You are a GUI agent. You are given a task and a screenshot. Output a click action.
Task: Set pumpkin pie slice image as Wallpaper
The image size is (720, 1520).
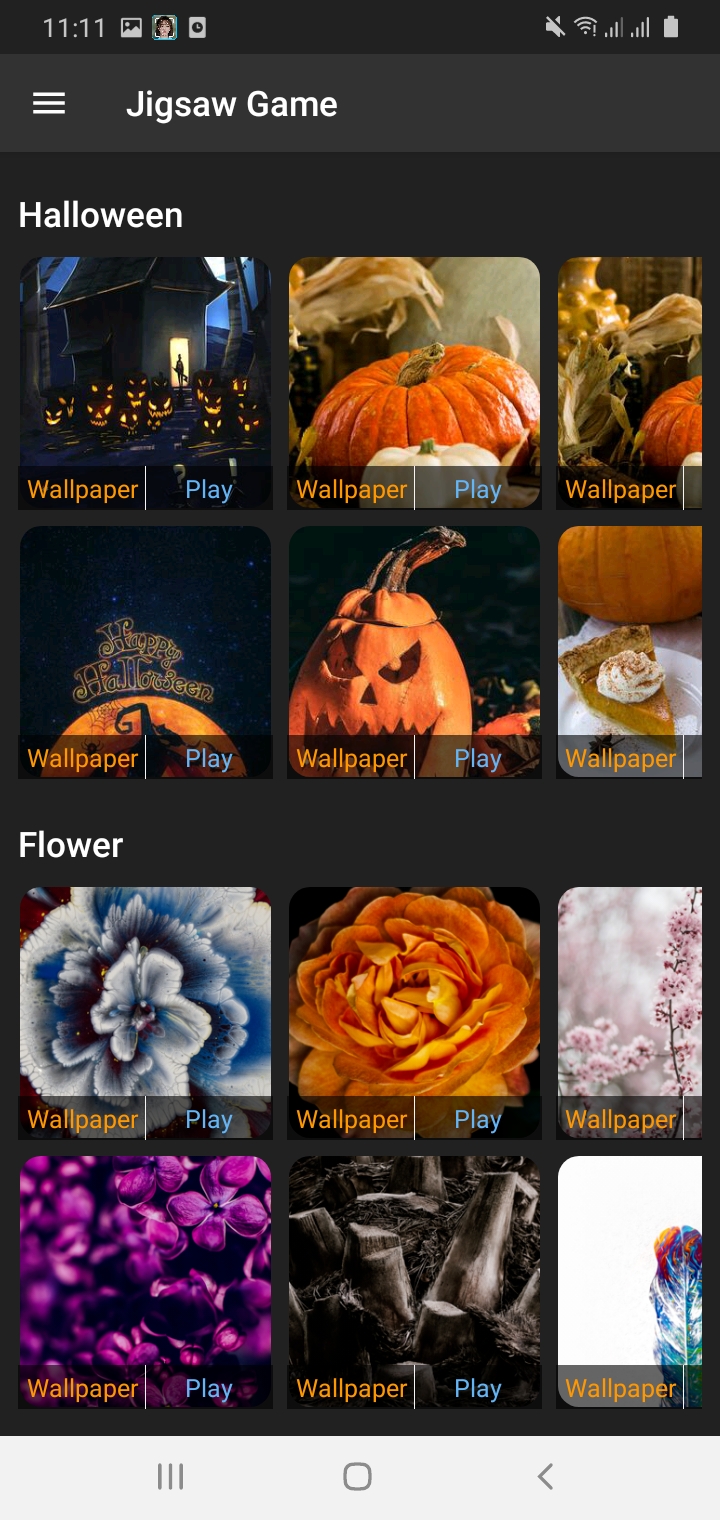621,759
